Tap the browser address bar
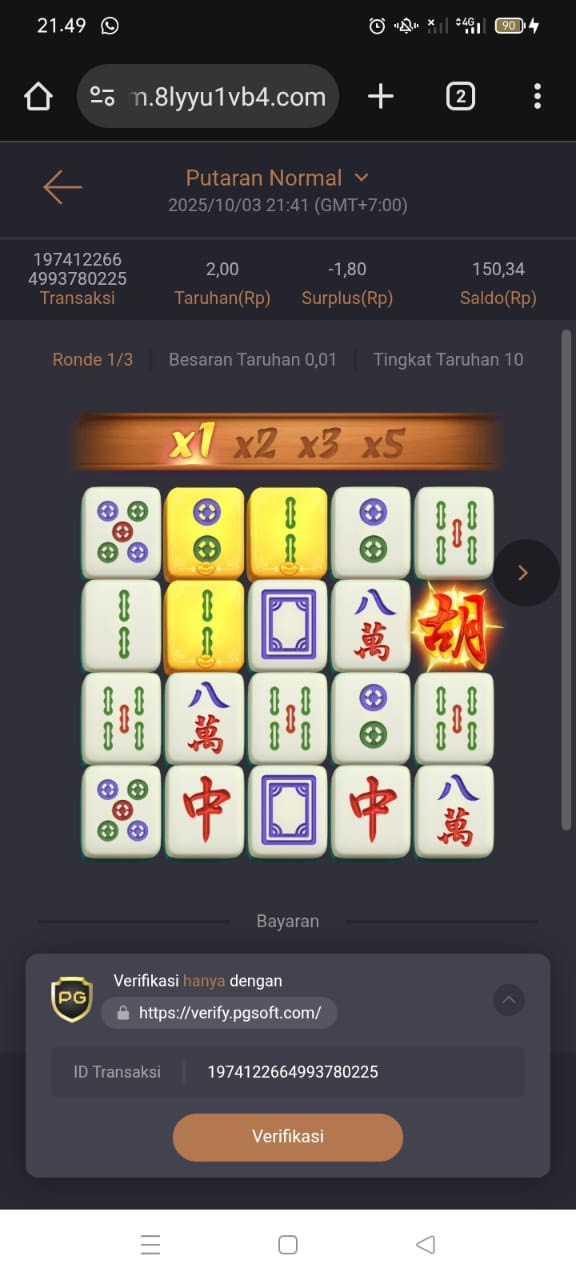The height and width of the screenshot is (1280, 576). (x=208, y=97)
